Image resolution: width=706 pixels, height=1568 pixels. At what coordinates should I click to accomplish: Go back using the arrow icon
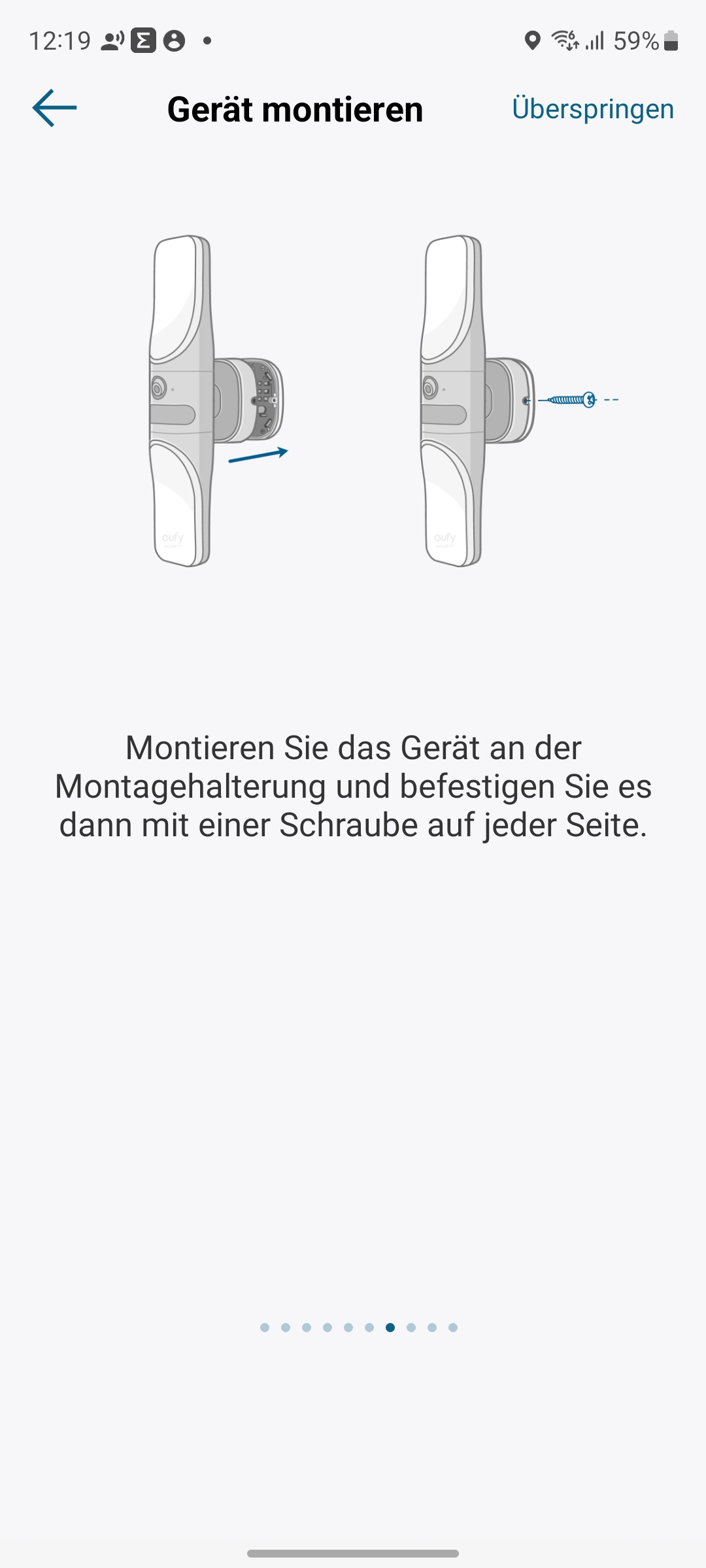[55, 108]
